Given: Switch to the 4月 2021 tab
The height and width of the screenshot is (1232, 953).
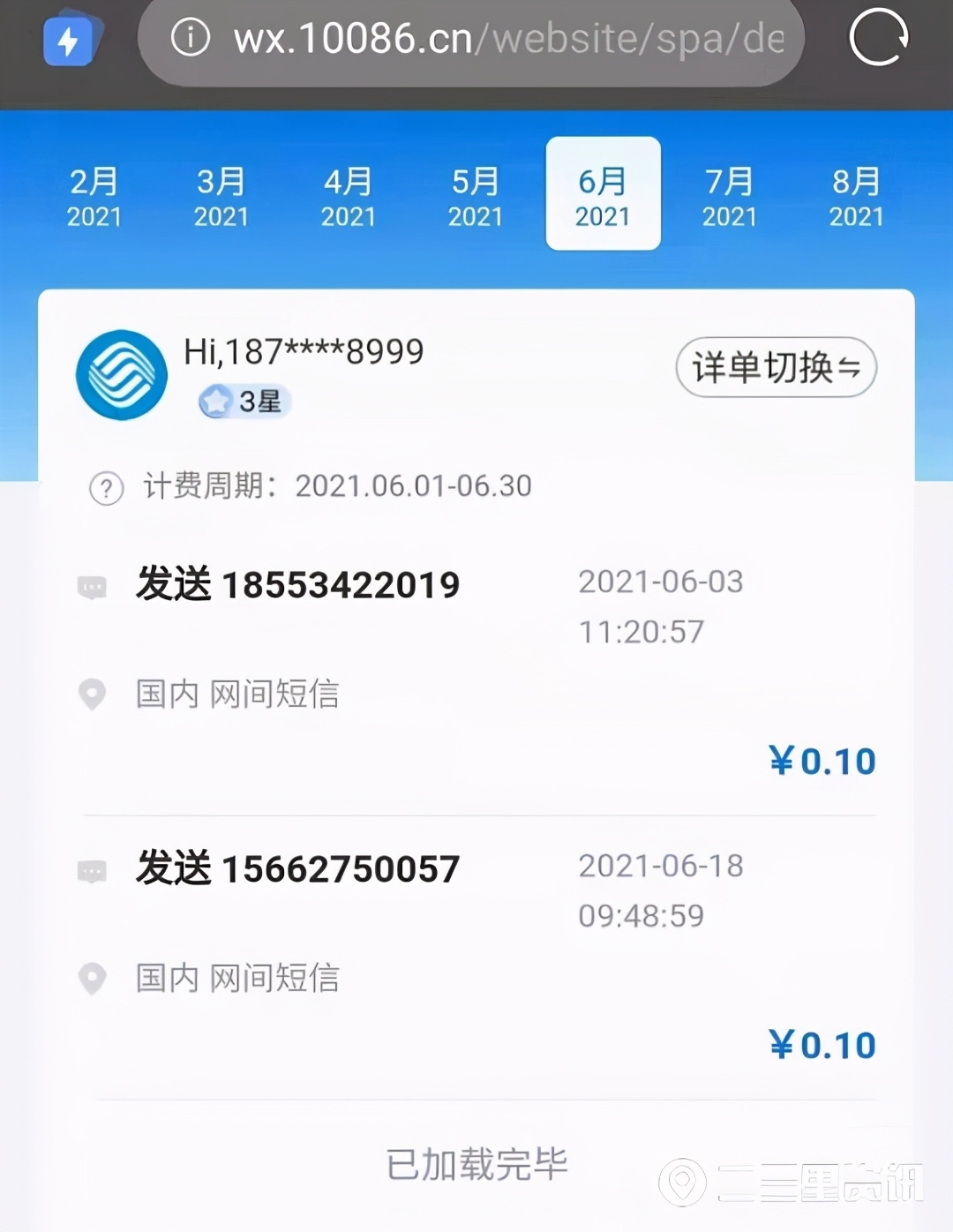Looking at the screenshot, I should [349, 195].
